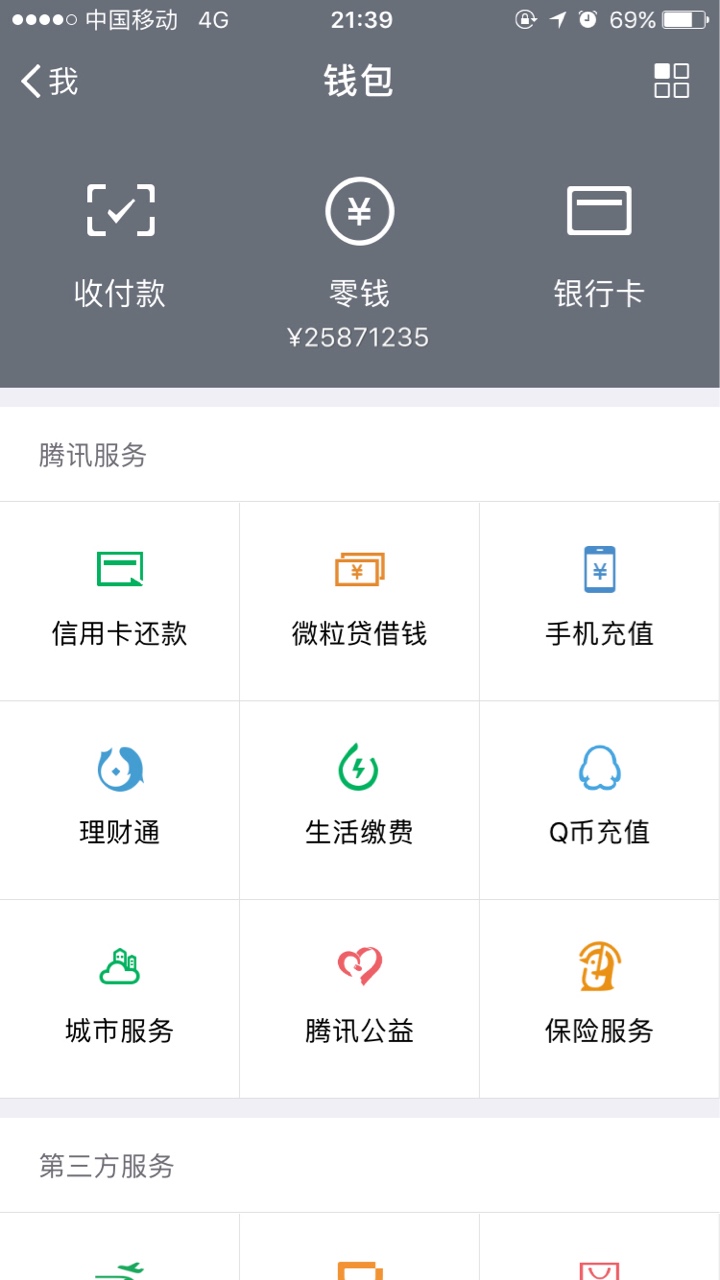This screenshot has width=720, height=1280.
Task: Open Q币充值
Action: click(600, 800)
